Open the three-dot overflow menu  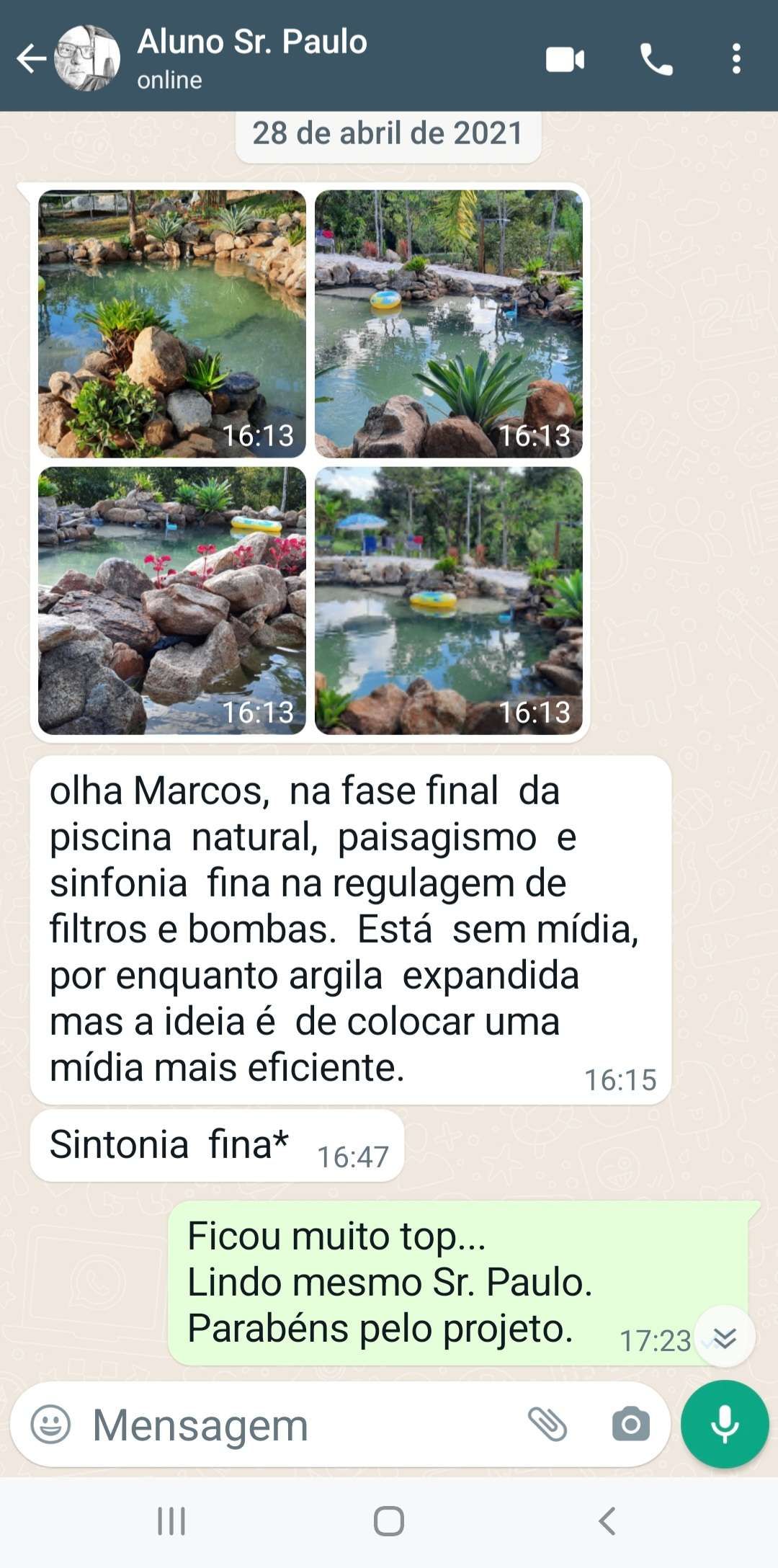point(735,59)
